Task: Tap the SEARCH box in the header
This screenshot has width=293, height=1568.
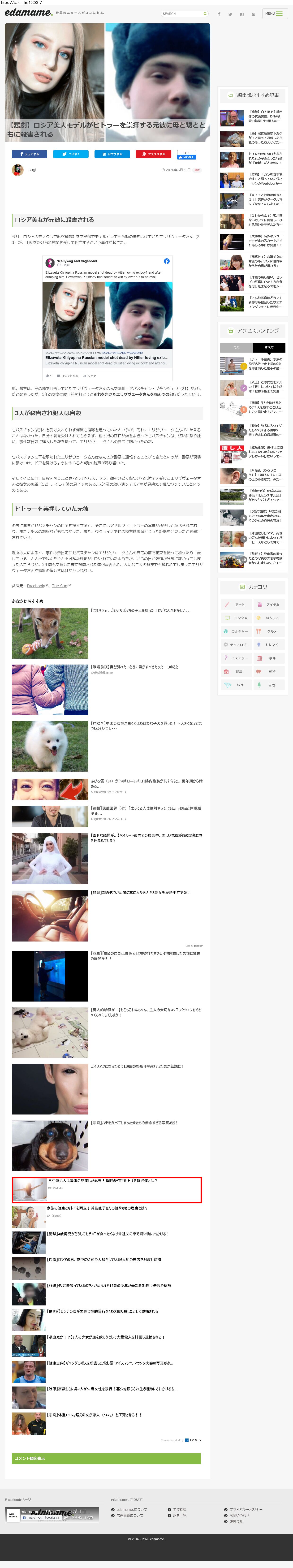Action: (x=185, y=13)
